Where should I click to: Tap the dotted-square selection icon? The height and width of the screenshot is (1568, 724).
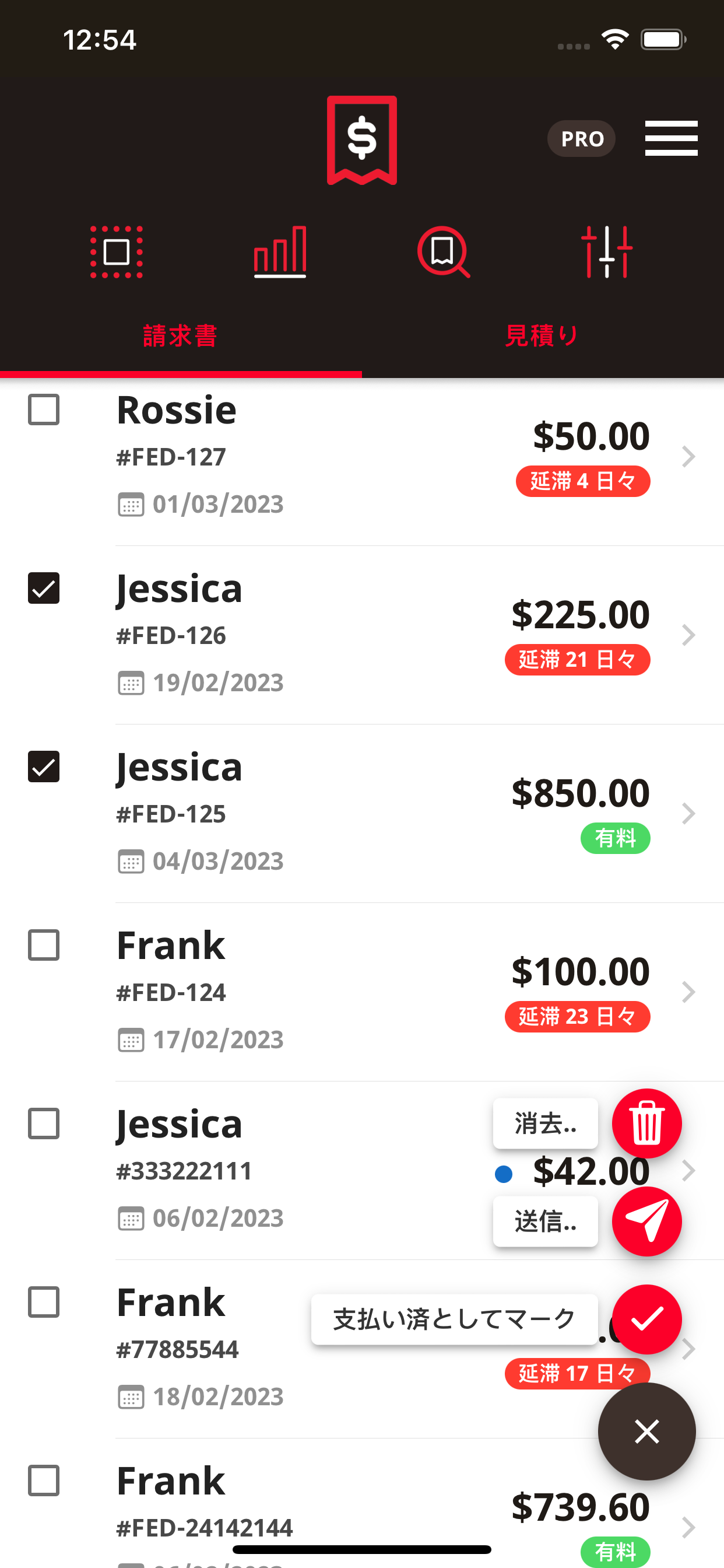[116, 252]
